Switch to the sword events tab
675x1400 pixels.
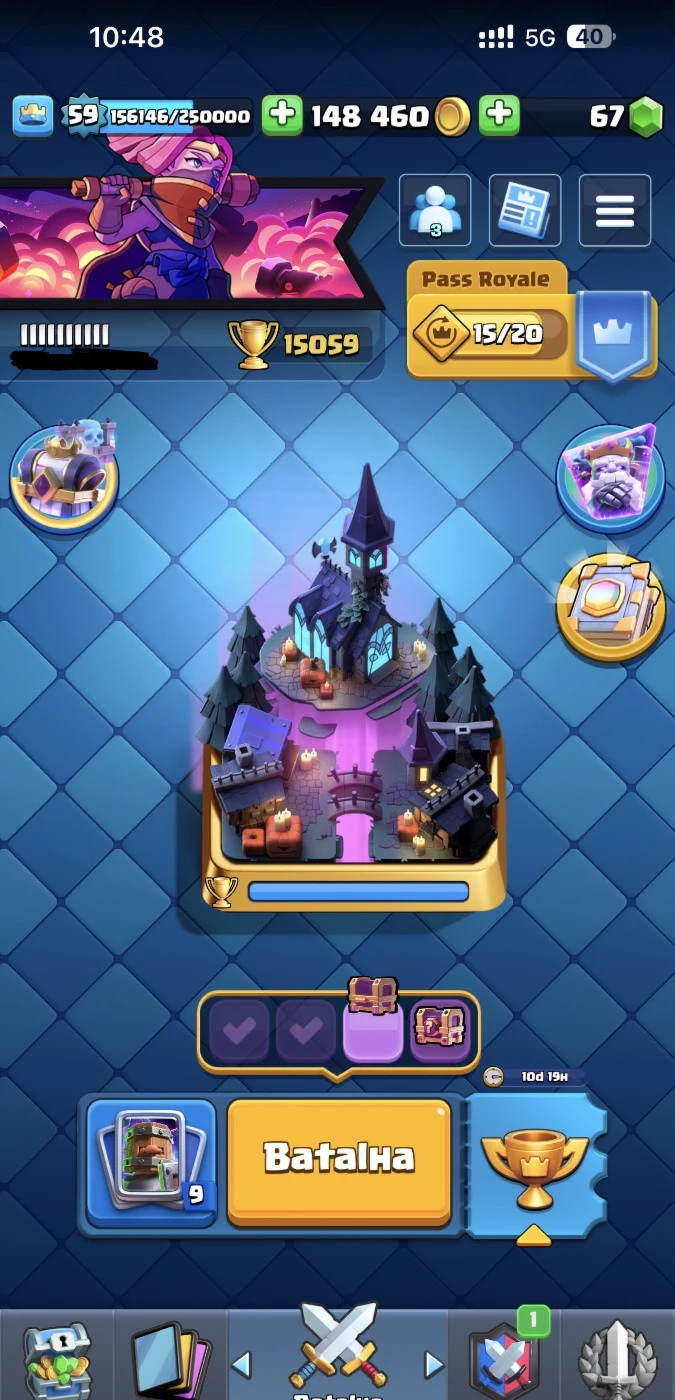617,1358
